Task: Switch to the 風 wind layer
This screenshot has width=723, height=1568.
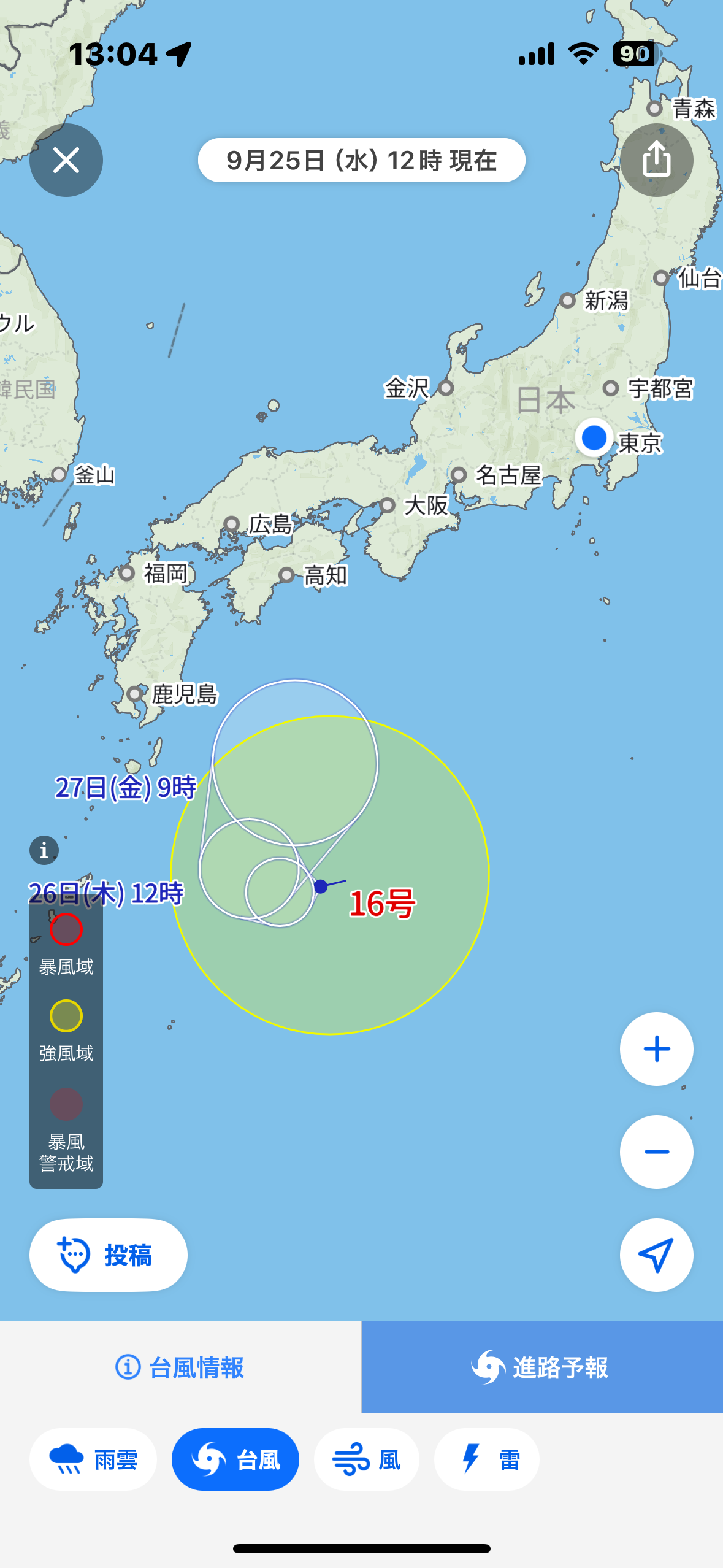Action: [x=367, y=1459]
